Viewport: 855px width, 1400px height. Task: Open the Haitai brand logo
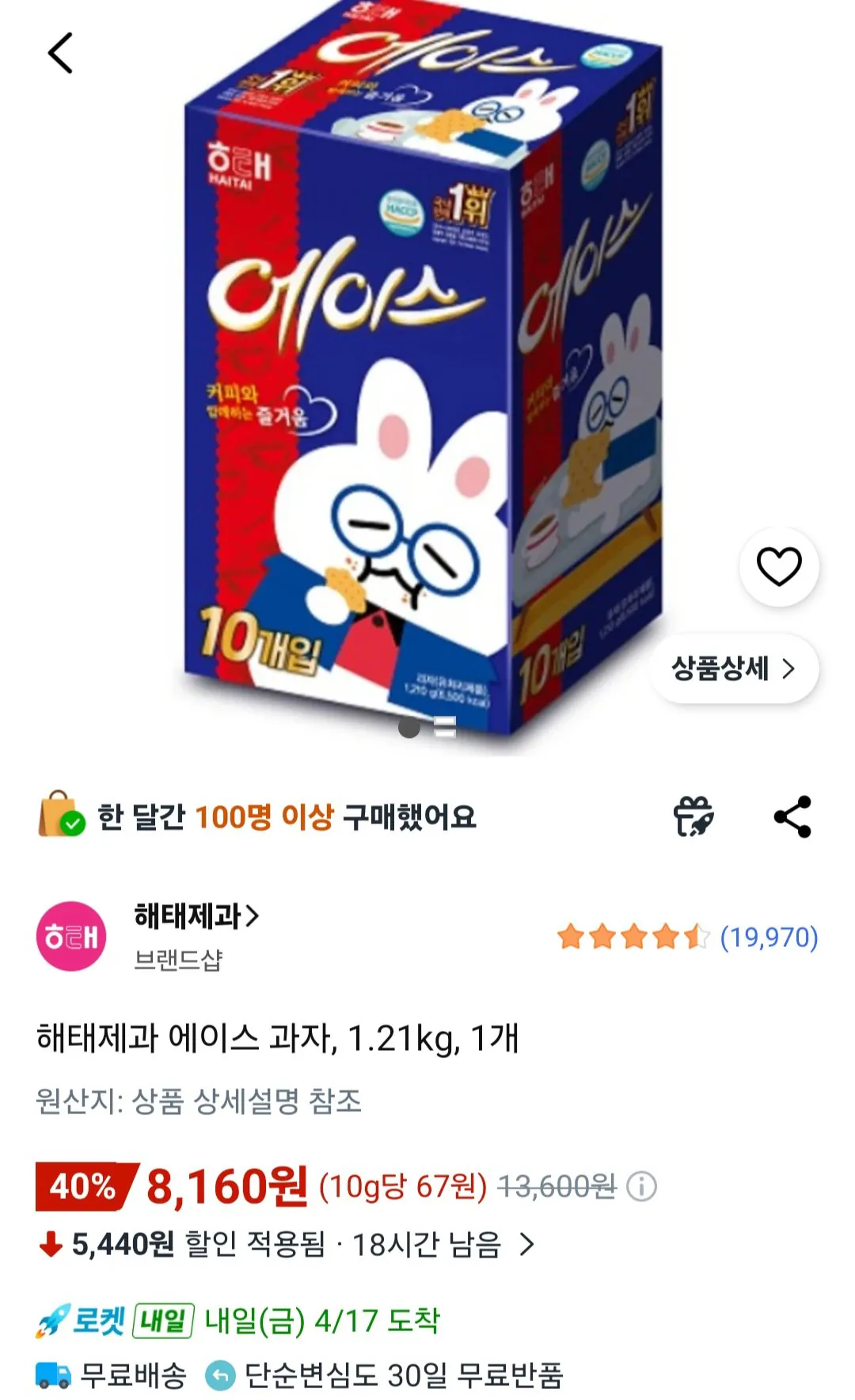click(71, 937)
